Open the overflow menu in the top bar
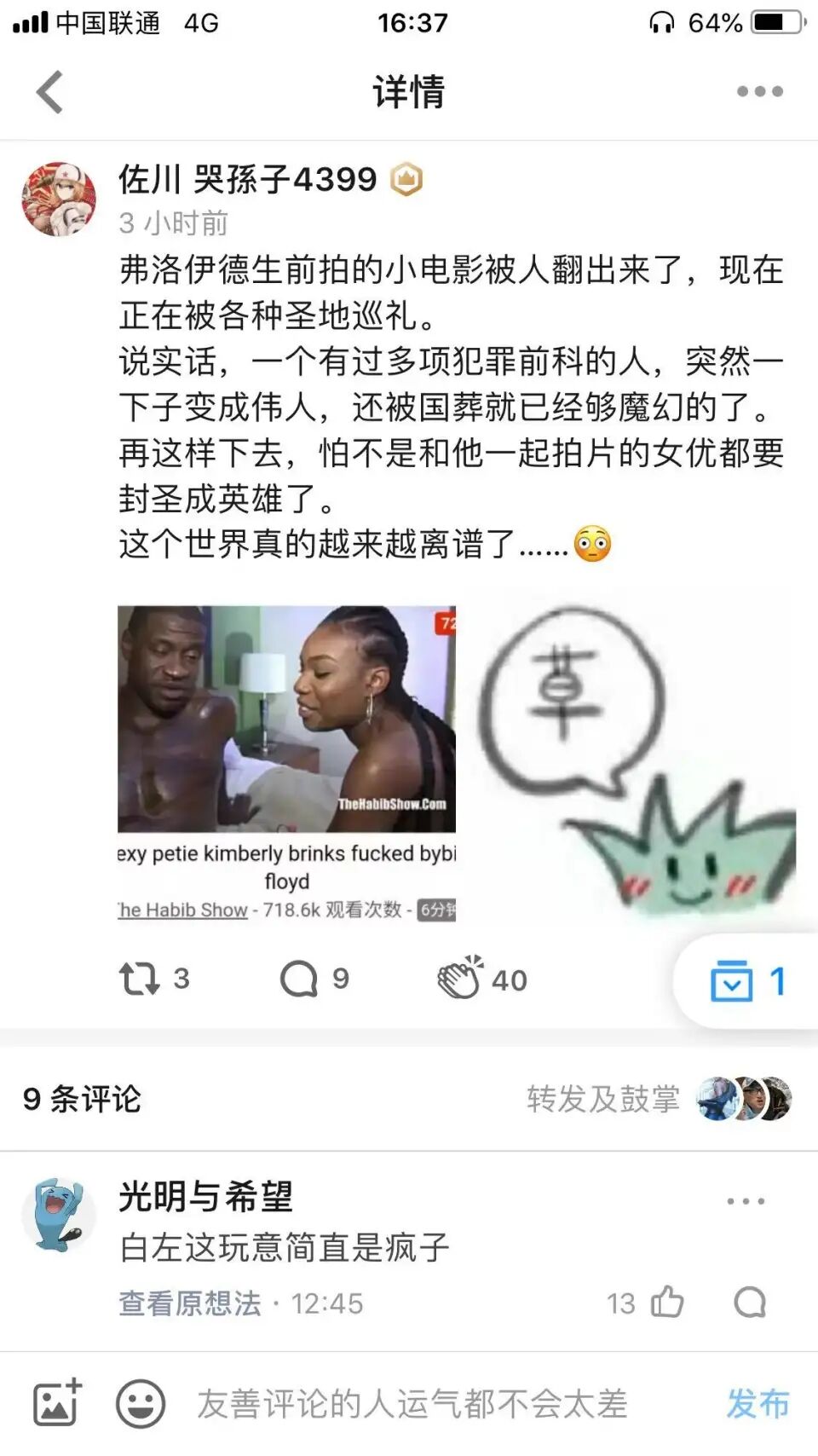Viewport: 818px width, 1456px height. pos(759,92)
